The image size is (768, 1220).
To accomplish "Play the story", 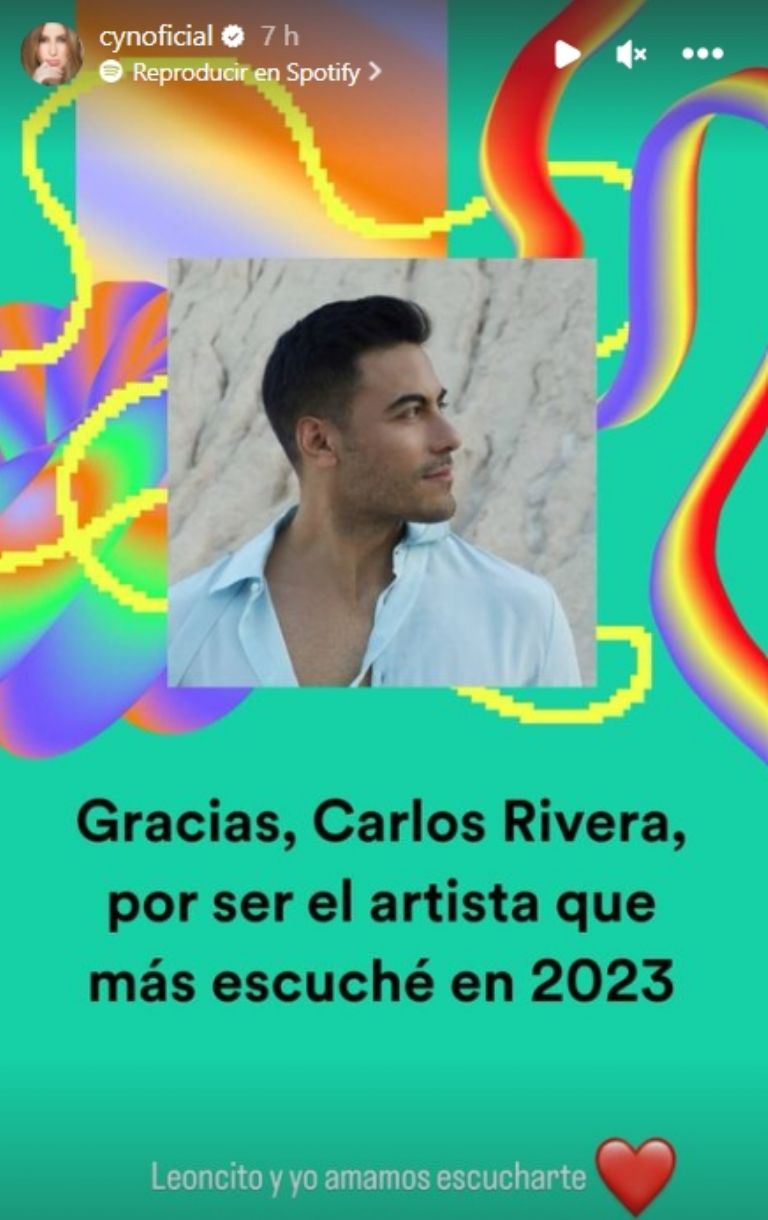I will [x=566, y=54].
